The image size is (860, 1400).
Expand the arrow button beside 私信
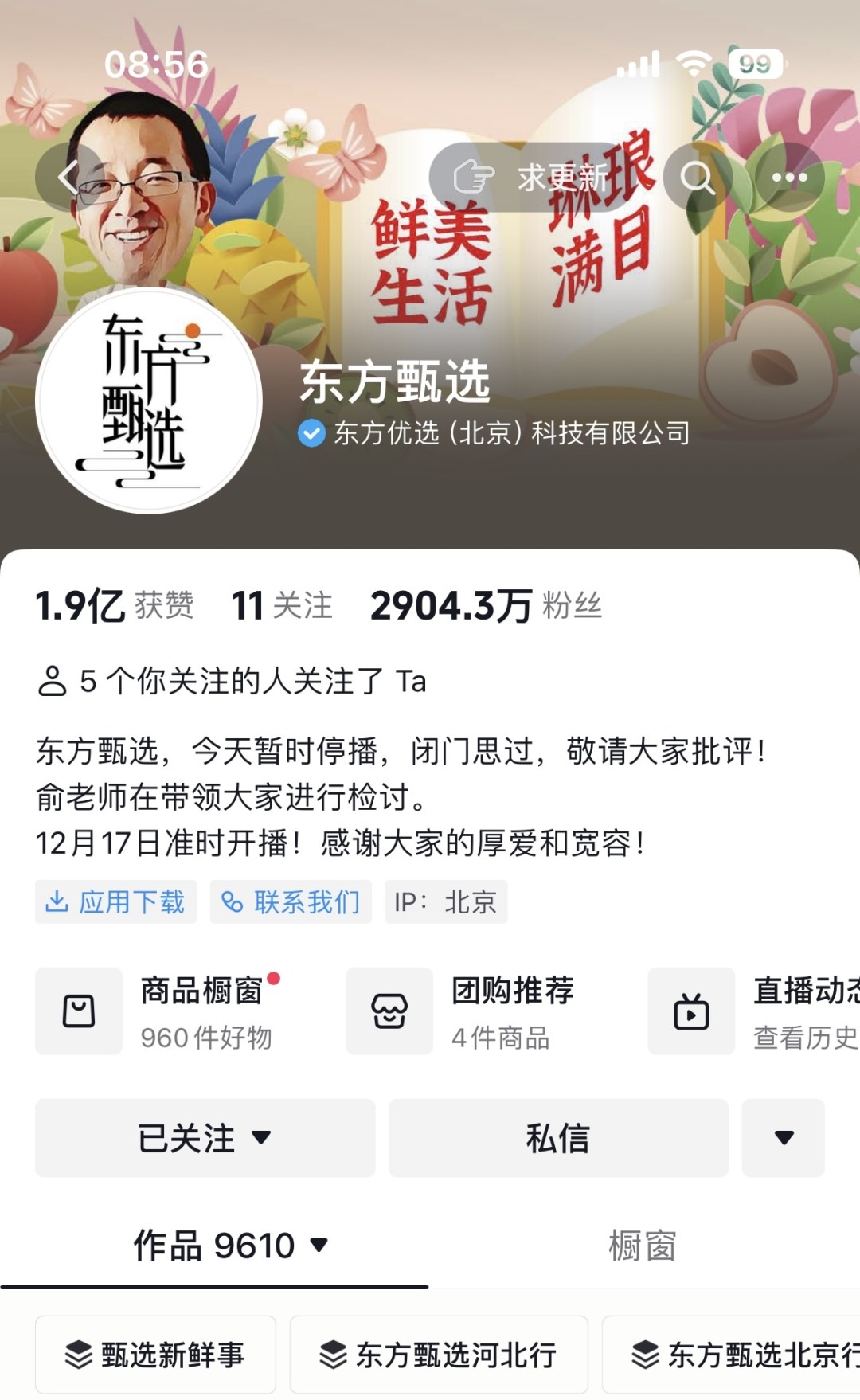tap(784, 1138)
